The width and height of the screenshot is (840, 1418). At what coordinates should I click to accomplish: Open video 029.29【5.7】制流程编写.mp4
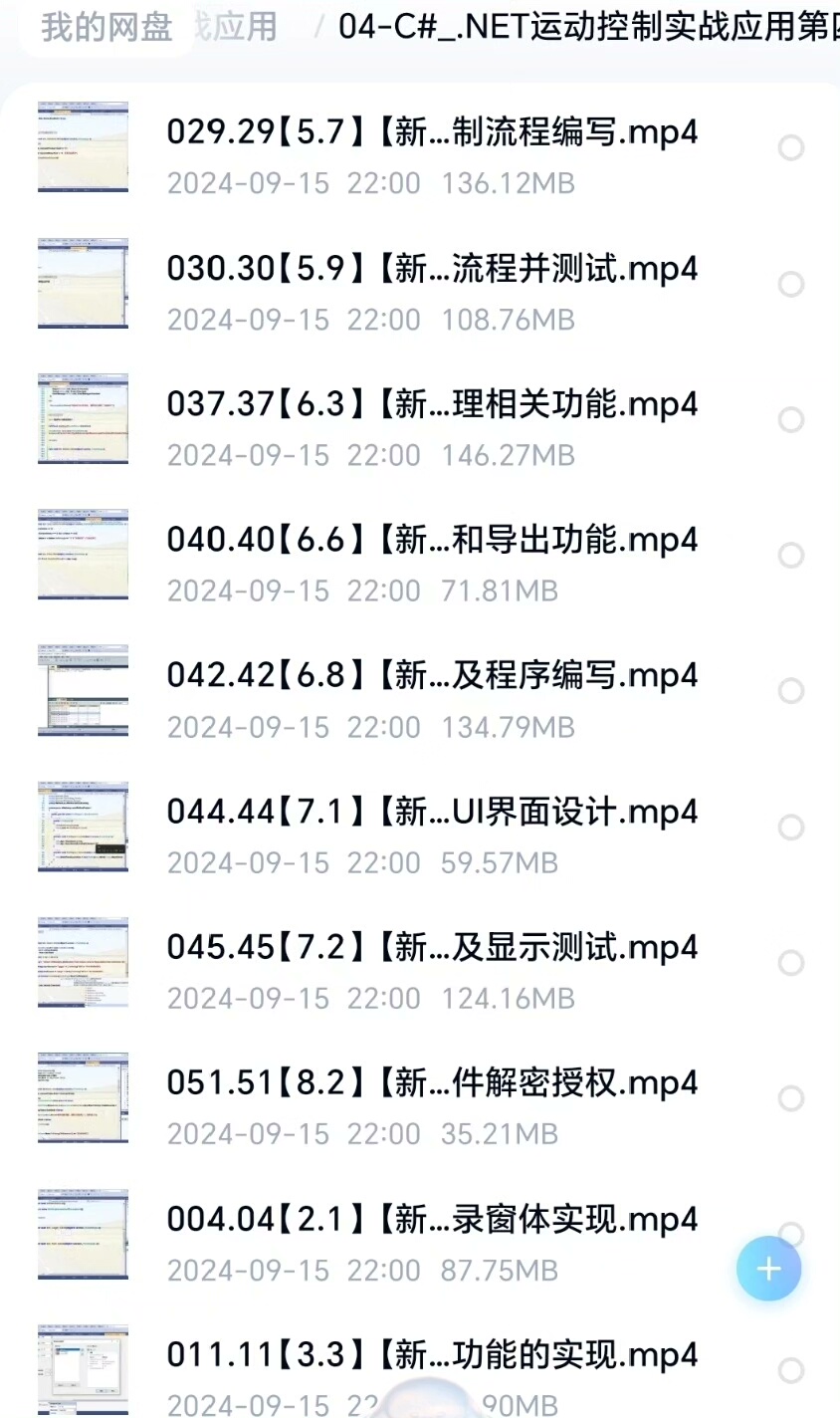[431, 132]
